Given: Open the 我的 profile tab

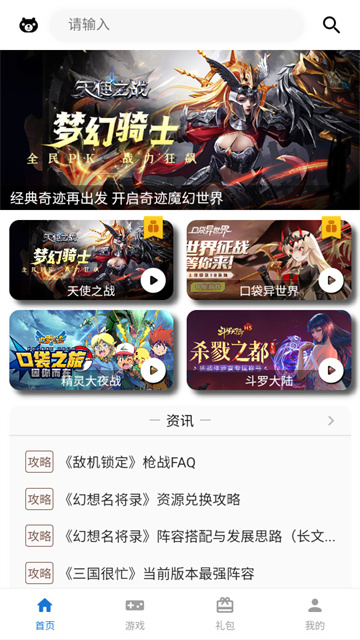Looking at the screenshot, I should [315, 614].
